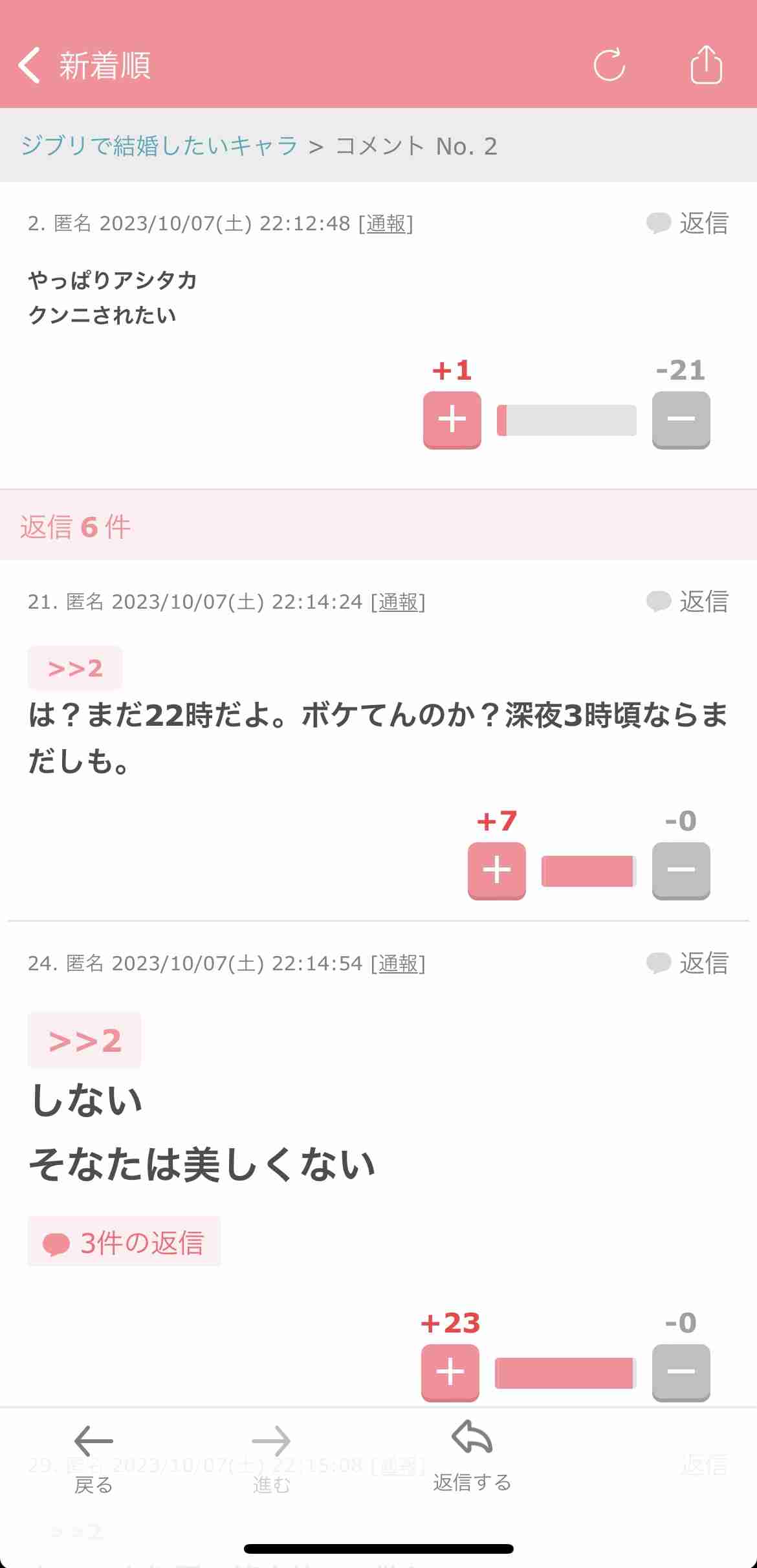Open the share sheet icon
Viewport: 757px width, 1568px height.
[x=707, y=65]
